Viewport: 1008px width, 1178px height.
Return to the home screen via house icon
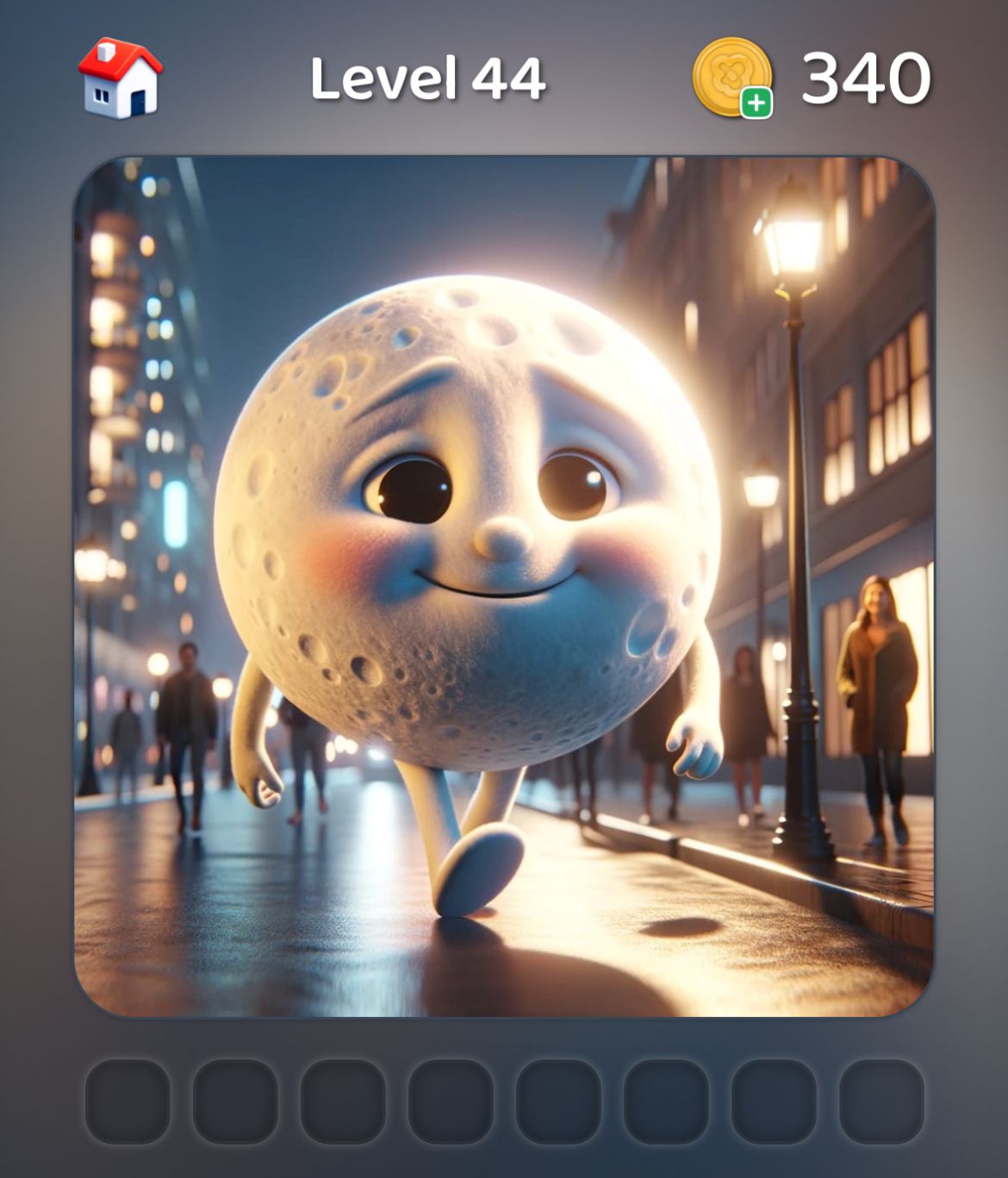click(121, 78)
